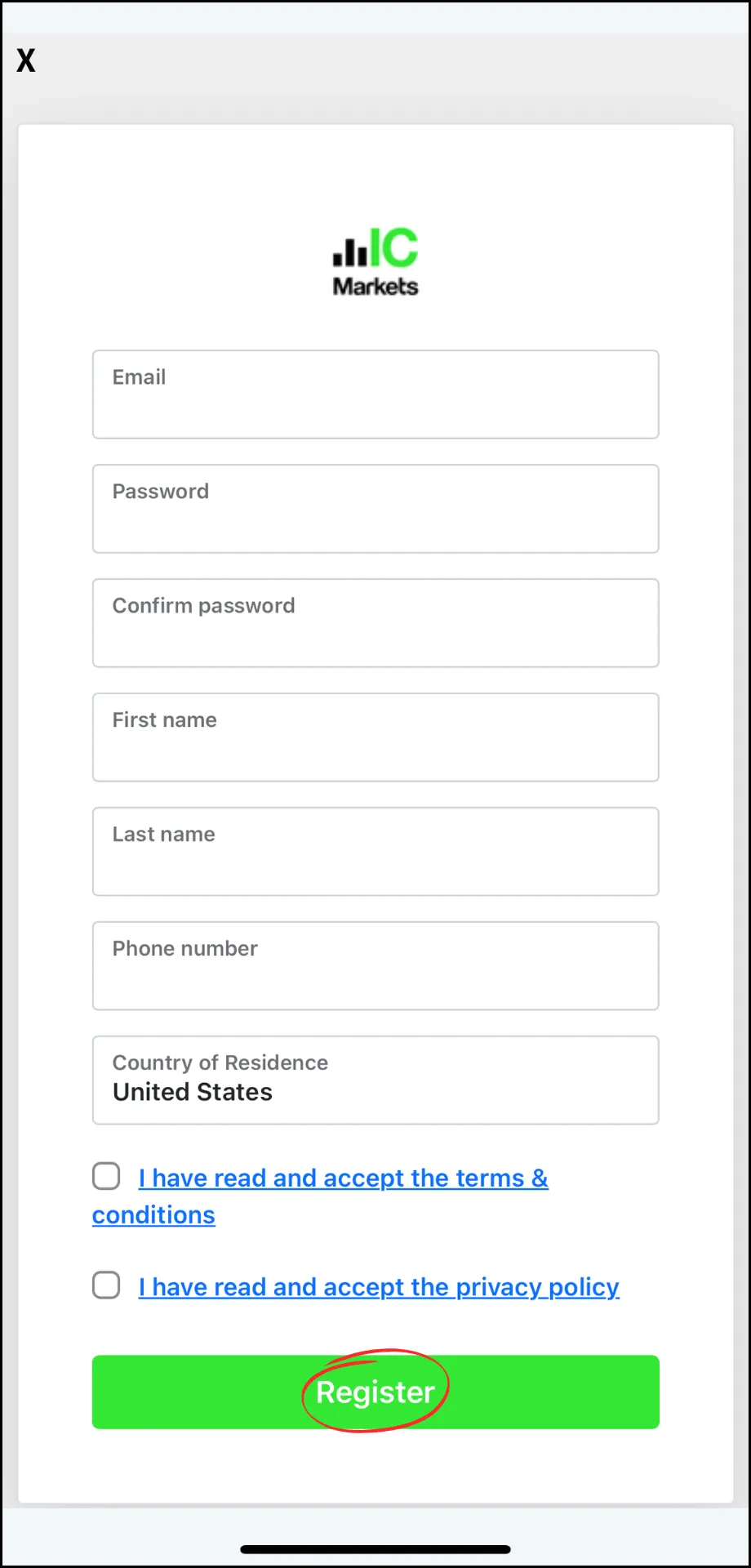Screen dimensions: 751x1568
Task: Submit the form with Register
Action: point(375,1392)
